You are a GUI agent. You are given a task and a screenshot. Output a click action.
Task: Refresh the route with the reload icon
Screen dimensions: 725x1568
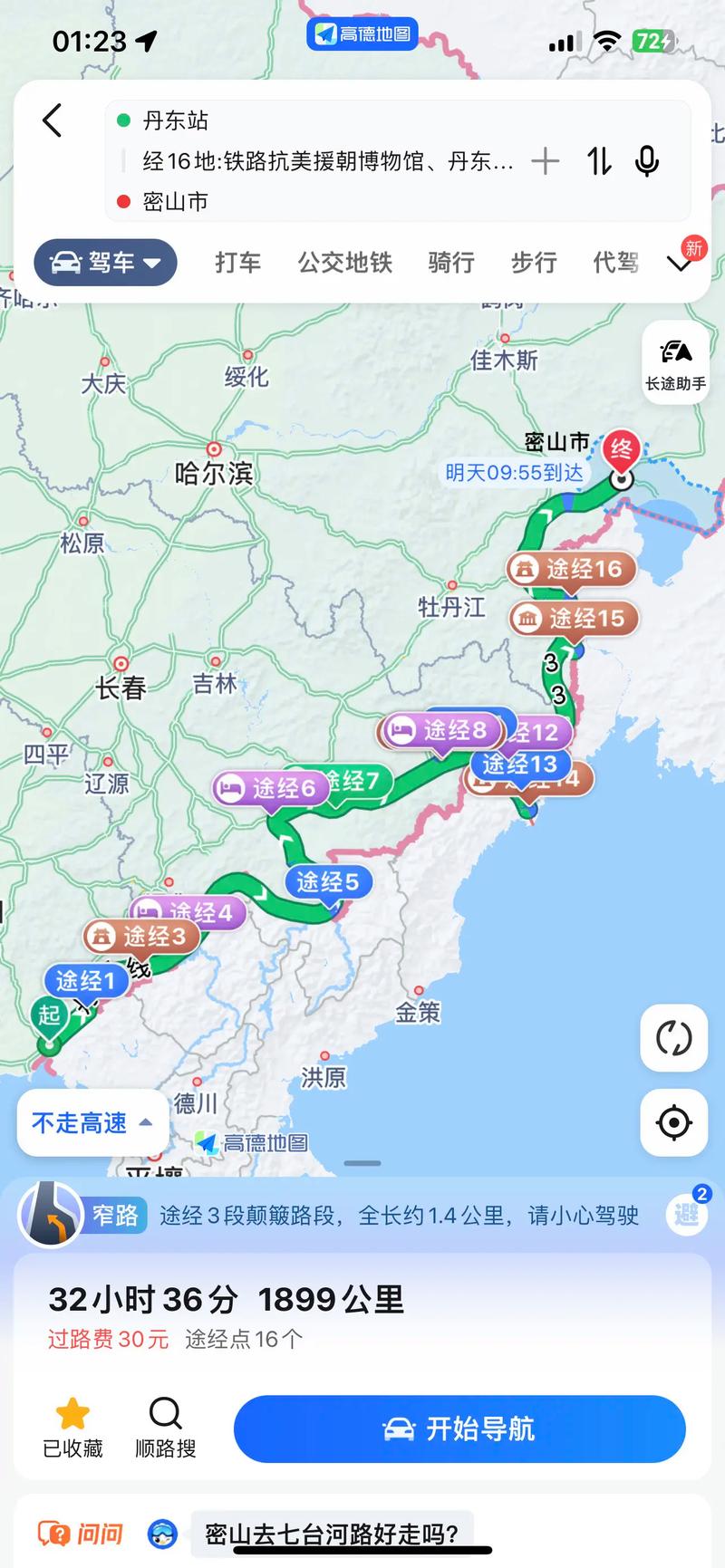[673, 1039]
